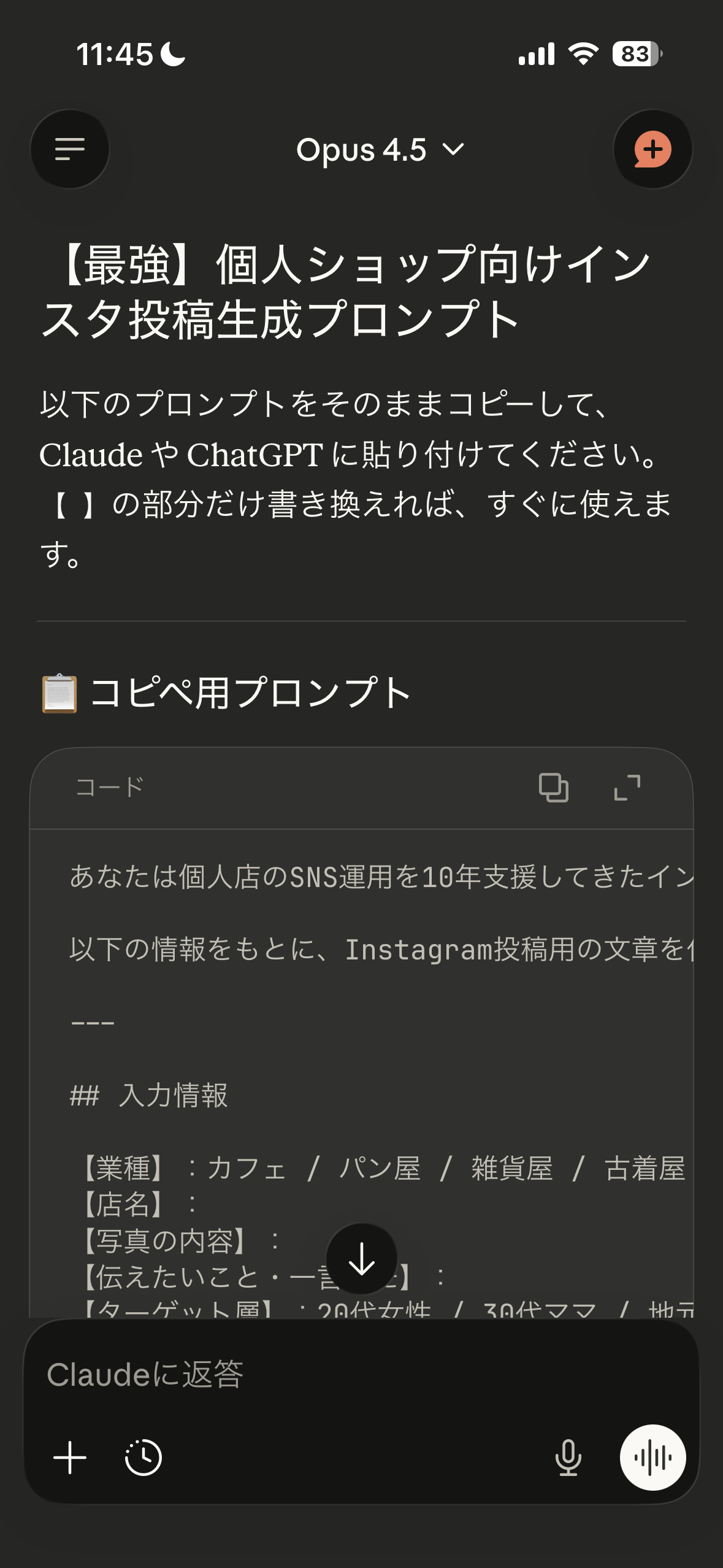Open the sidebar menu
The width and height of the screenshot is (723, 1568).
(x=70, y=149)
